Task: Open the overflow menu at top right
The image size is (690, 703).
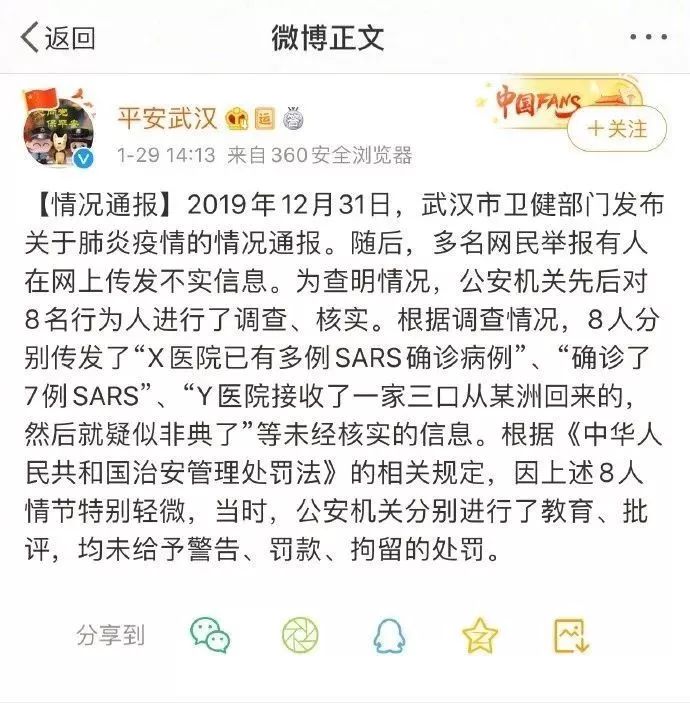Action: 648,37
